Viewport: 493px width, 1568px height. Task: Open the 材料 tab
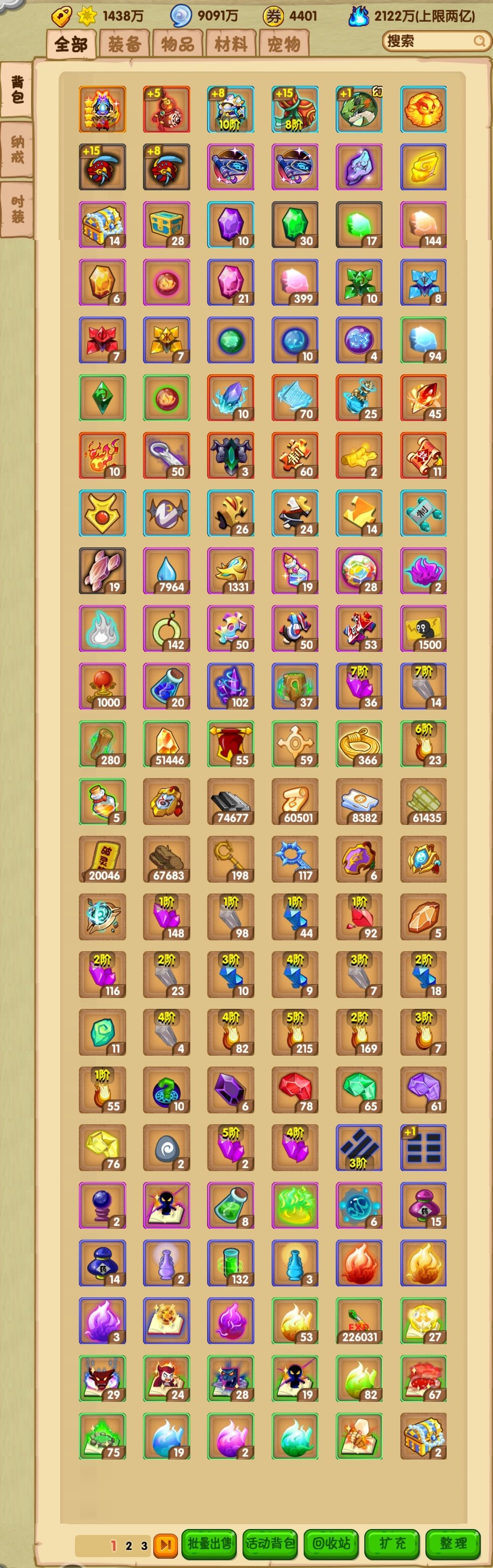click(x=230, y=44)
